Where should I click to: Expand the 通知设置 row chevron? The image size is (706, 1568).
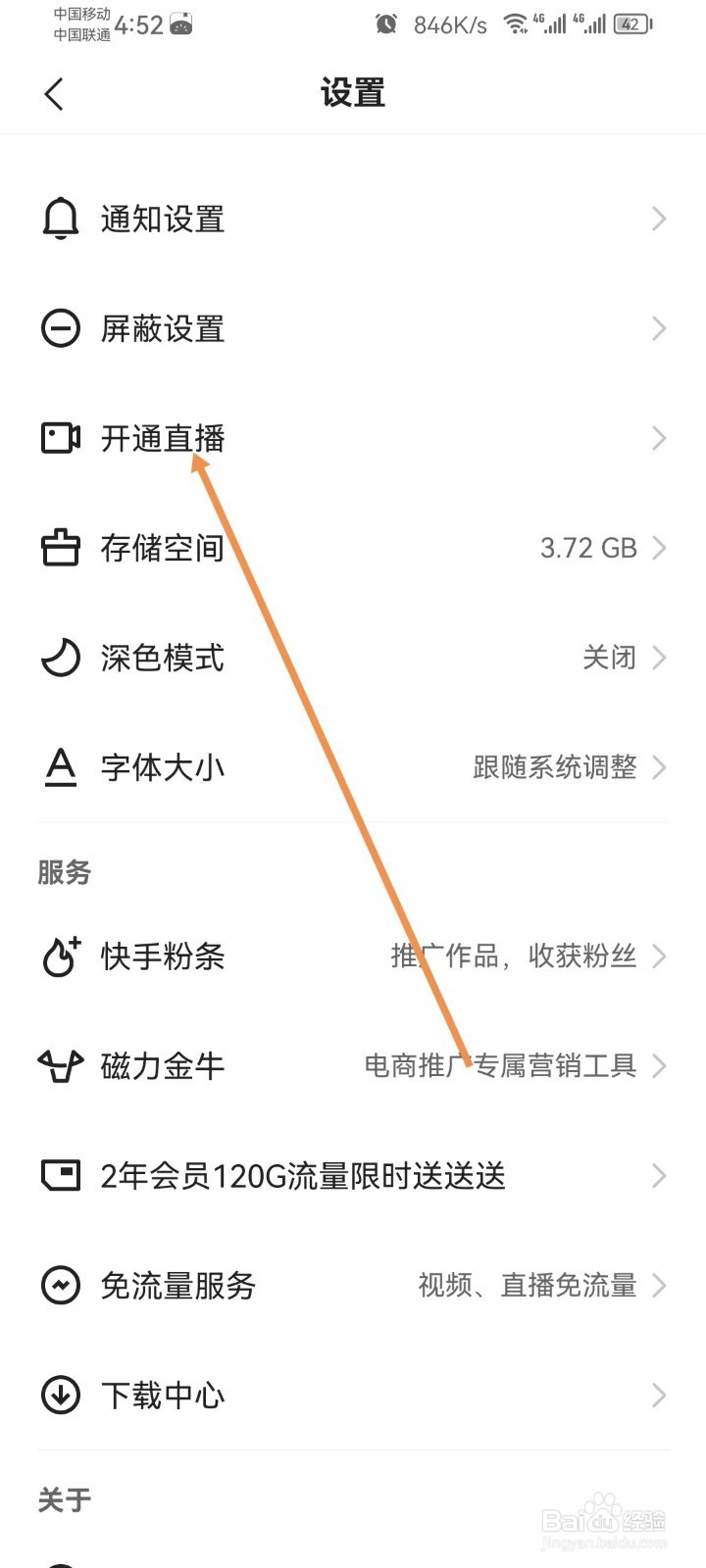[658, 219]
